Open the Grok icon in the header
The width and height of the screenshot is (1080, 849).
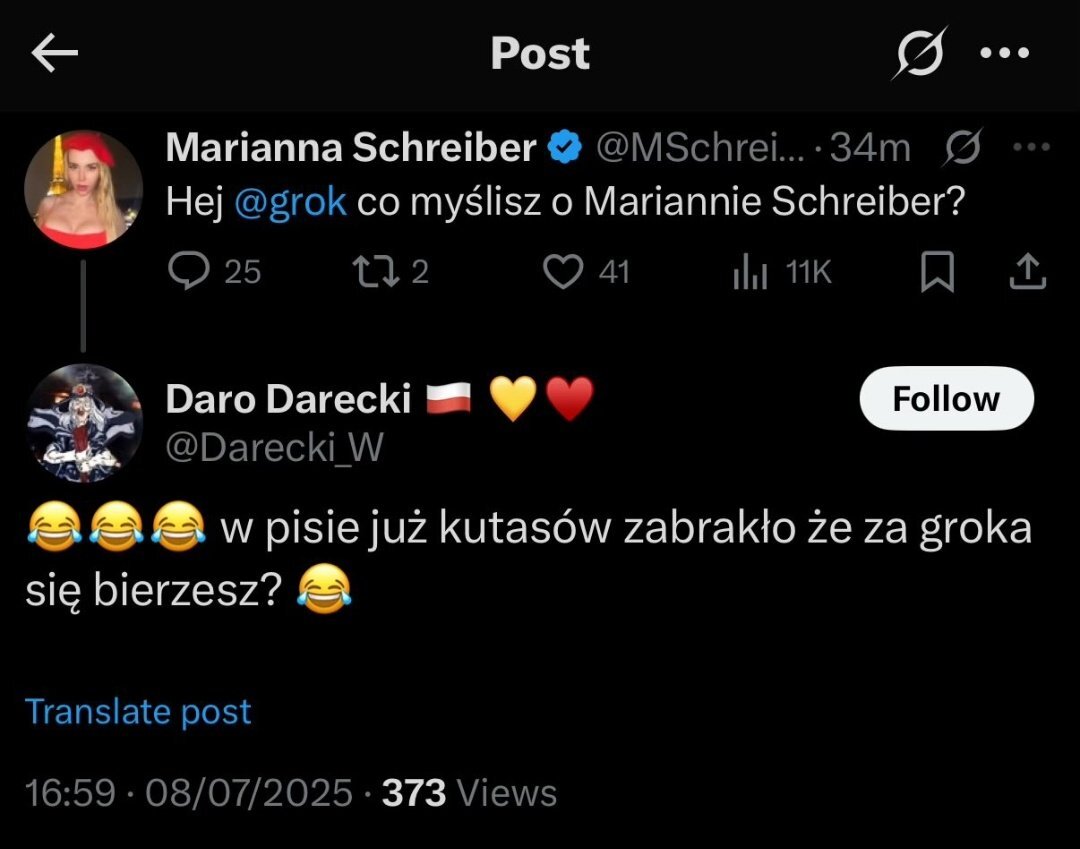click(x=919, y=54)
